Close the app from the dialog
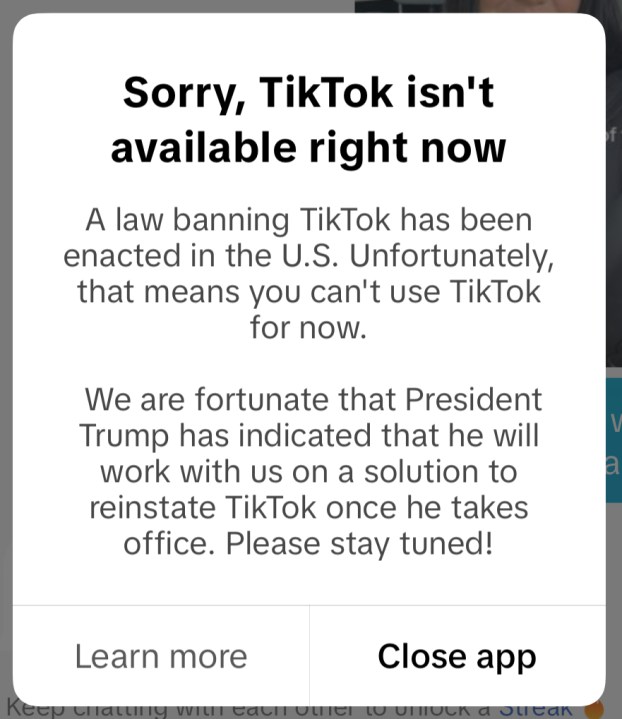Image resolution: width=622 pixels, height=719 pixels. pyautogui.click(x=457, y=656)
